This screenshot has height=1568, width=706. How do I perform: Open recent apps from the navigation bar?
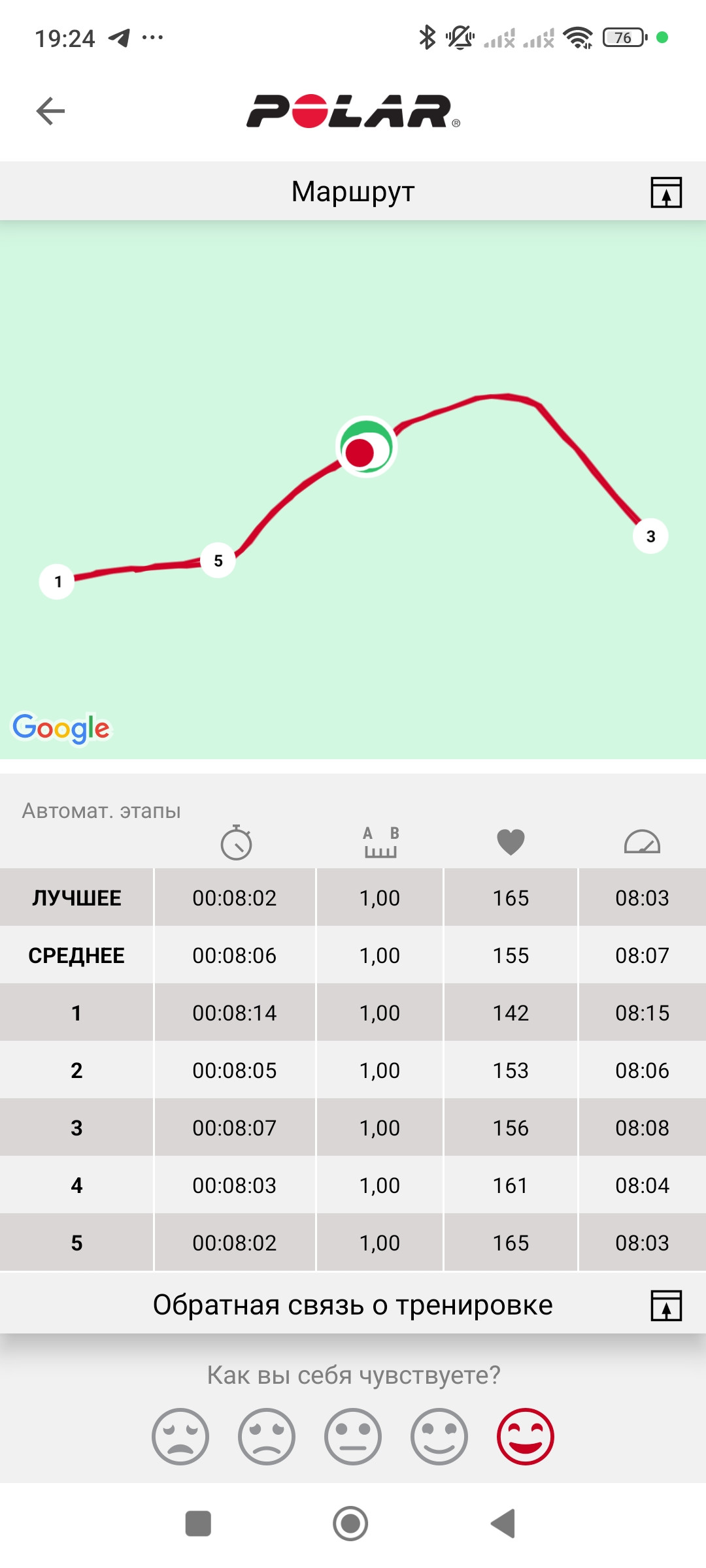198,1524
